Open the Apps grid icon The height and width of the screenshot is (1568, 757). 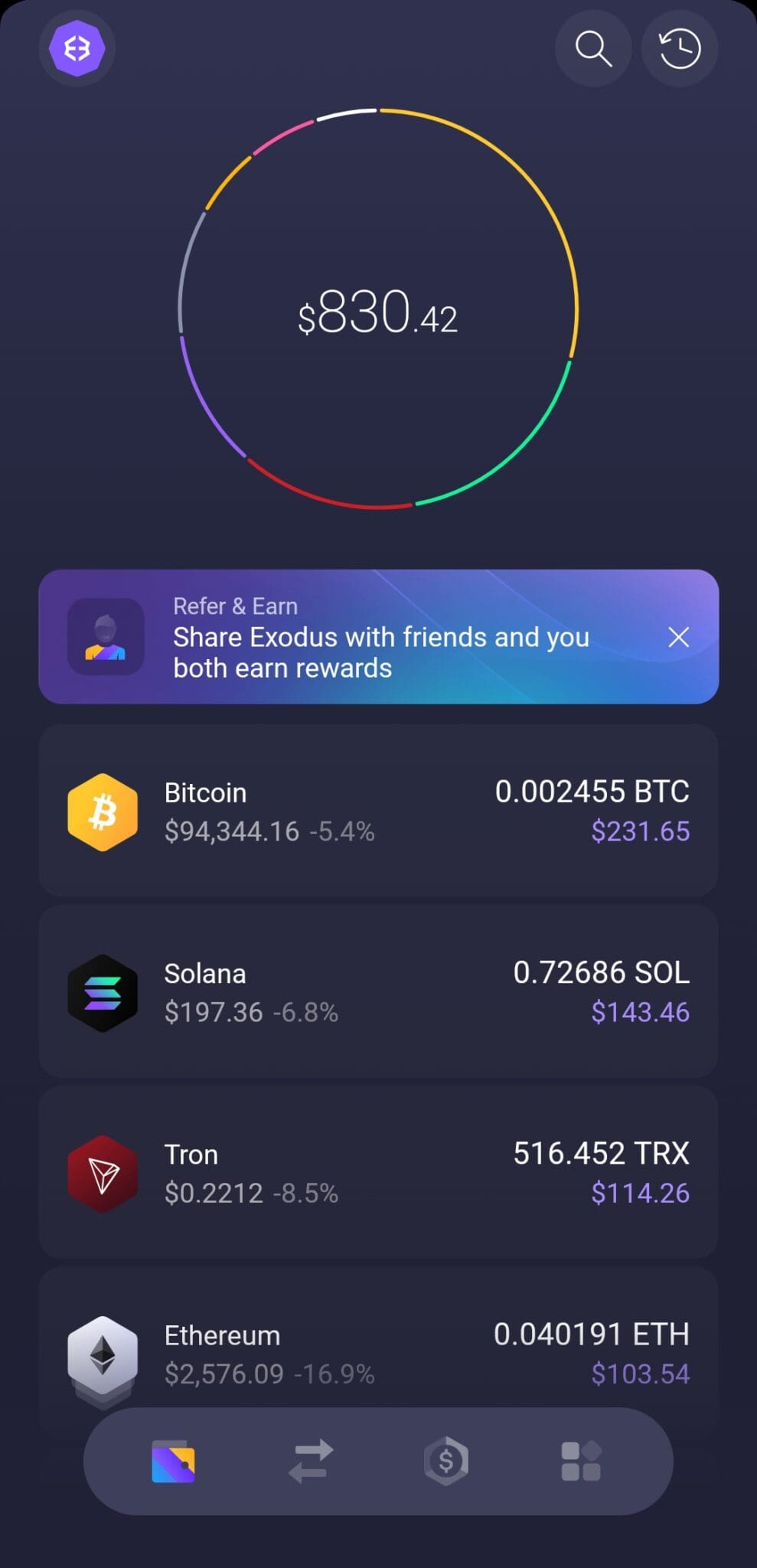tap(582, 1461)
